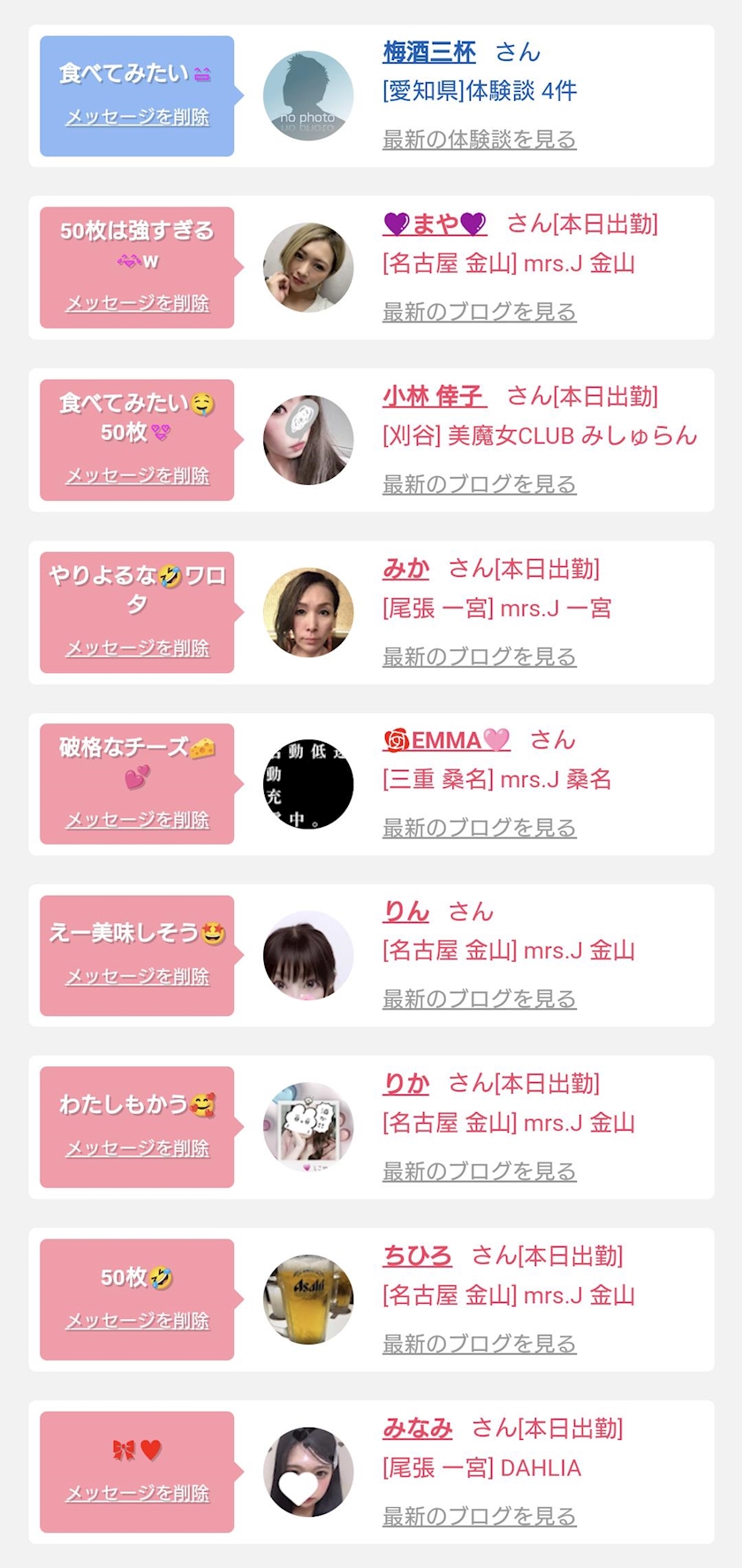Read まや's latest blog
Image resolution: width=742 pixels, height=1568 pixels.
coord(479,312)
